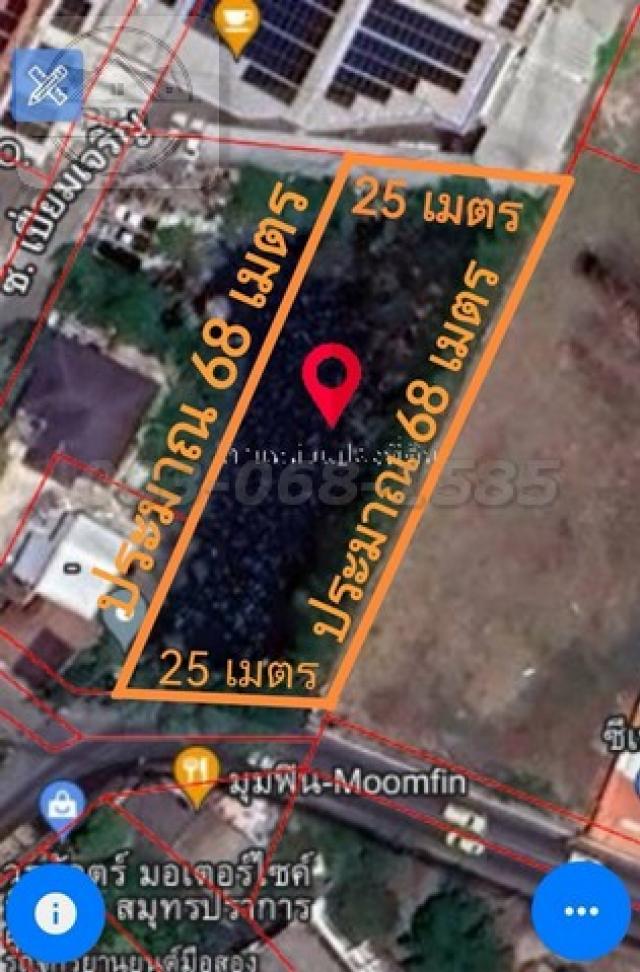The width and height of the screenshot is (640, 972).
Task: Open the measure tool with ruler and pencil icon
Action: [47, 86]
